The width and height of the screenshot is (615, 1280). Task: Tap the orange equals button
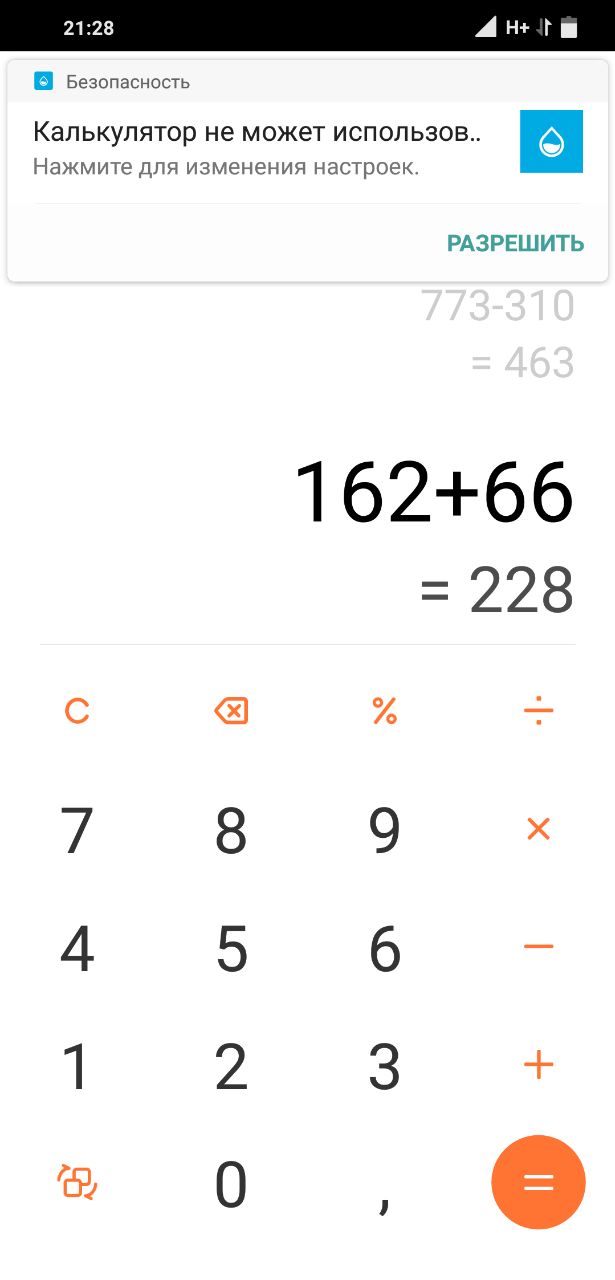click(538, 1182)
